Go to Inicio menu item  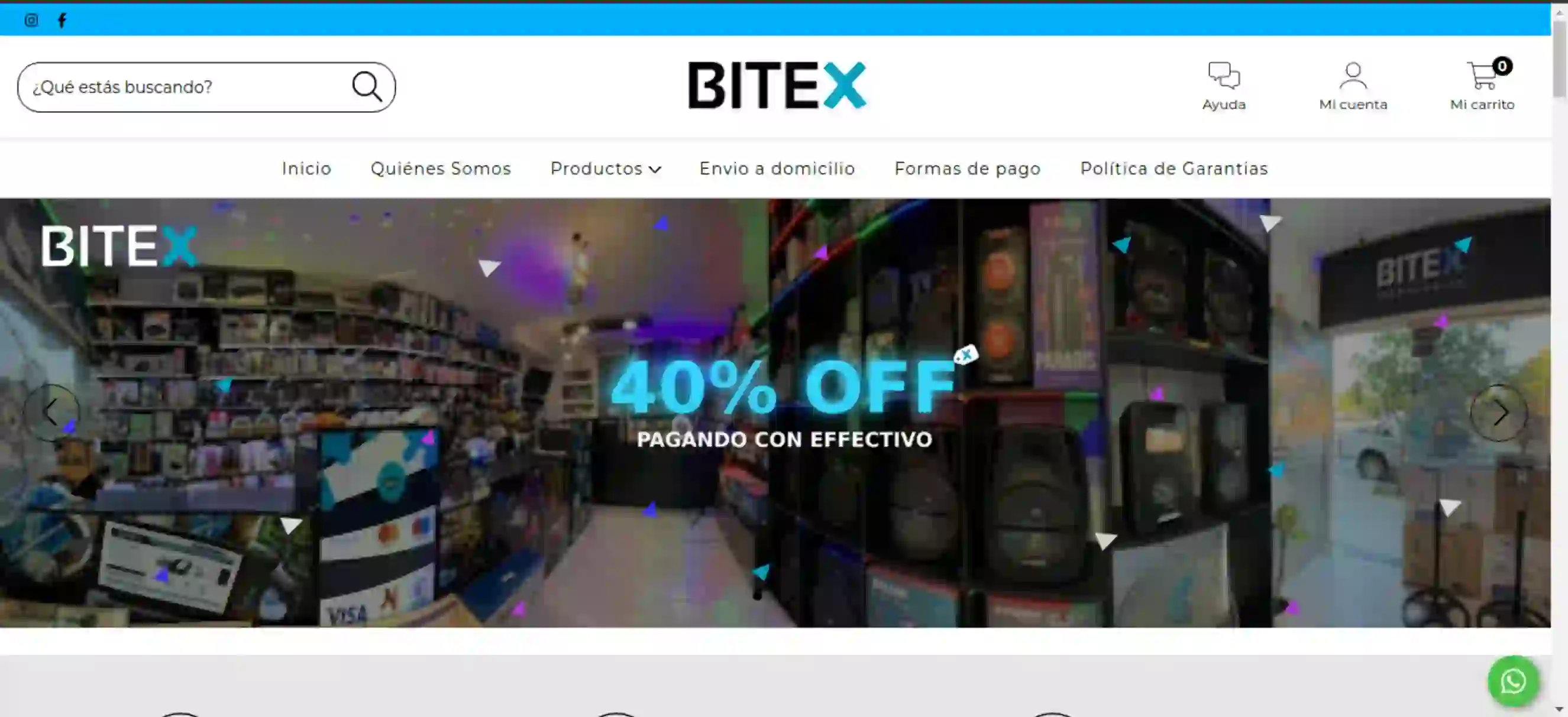pos(306,168)
